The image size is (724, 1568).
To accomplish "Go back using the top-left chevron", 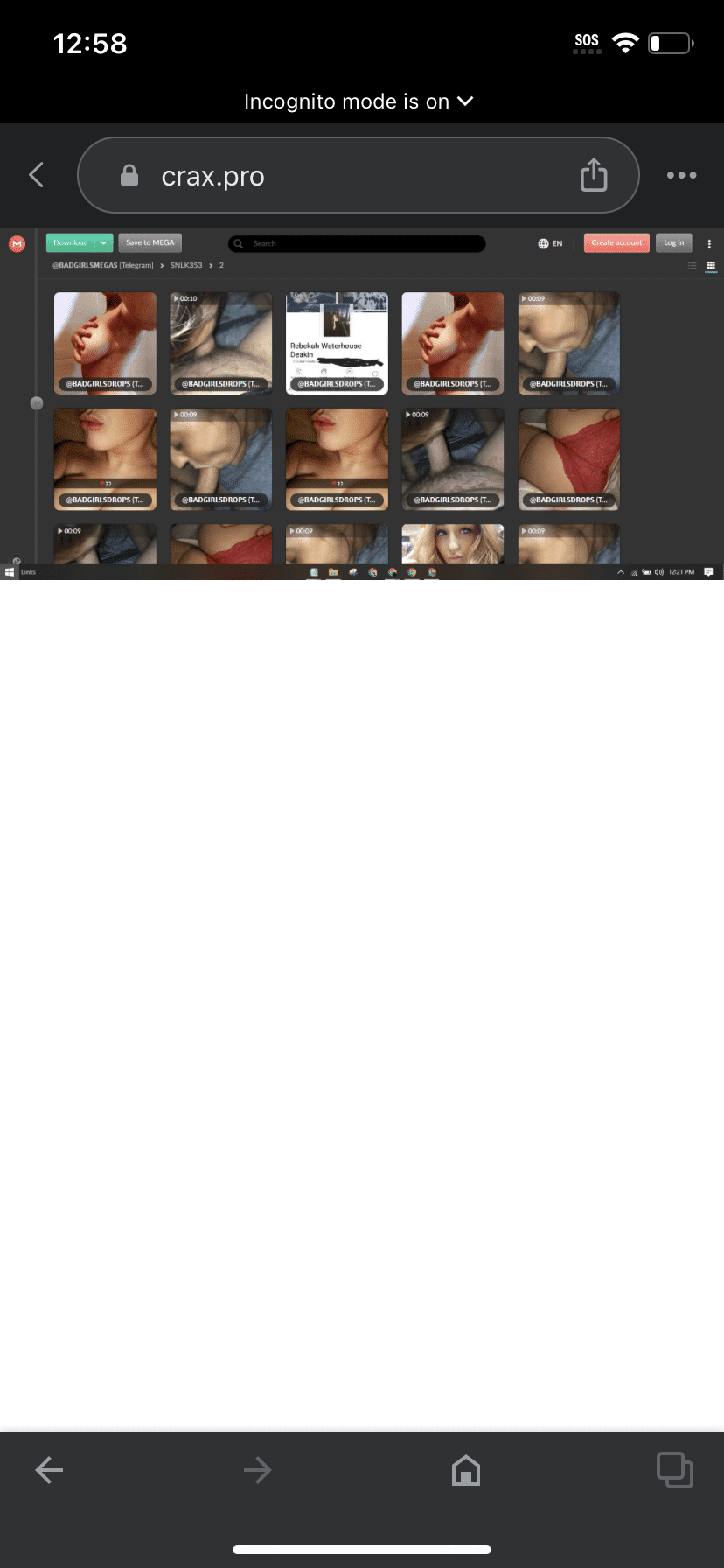I will [37, 175].
